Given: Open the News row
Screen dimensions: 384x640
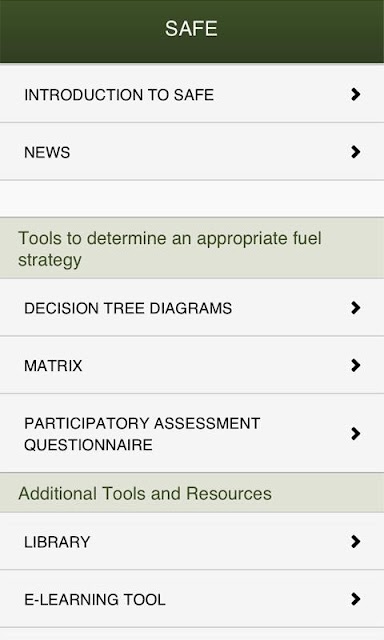Looking at the screenshot, I should pos(192,152).
